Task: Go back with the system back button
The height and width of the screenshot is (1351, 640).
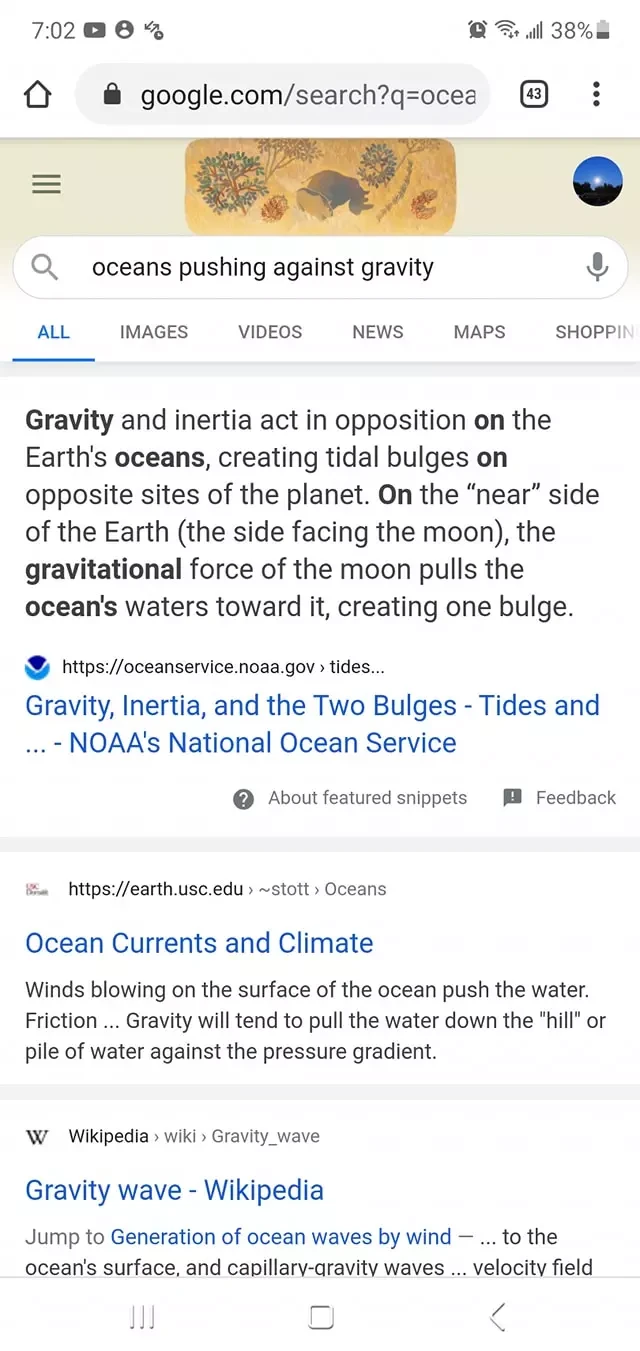Action: coord(498,1317)
